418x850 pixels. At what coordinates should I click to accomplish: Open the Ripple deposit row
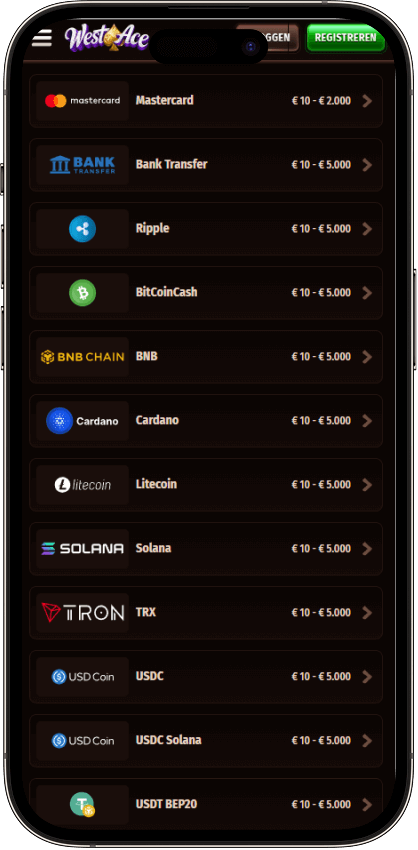pos(206,229)
